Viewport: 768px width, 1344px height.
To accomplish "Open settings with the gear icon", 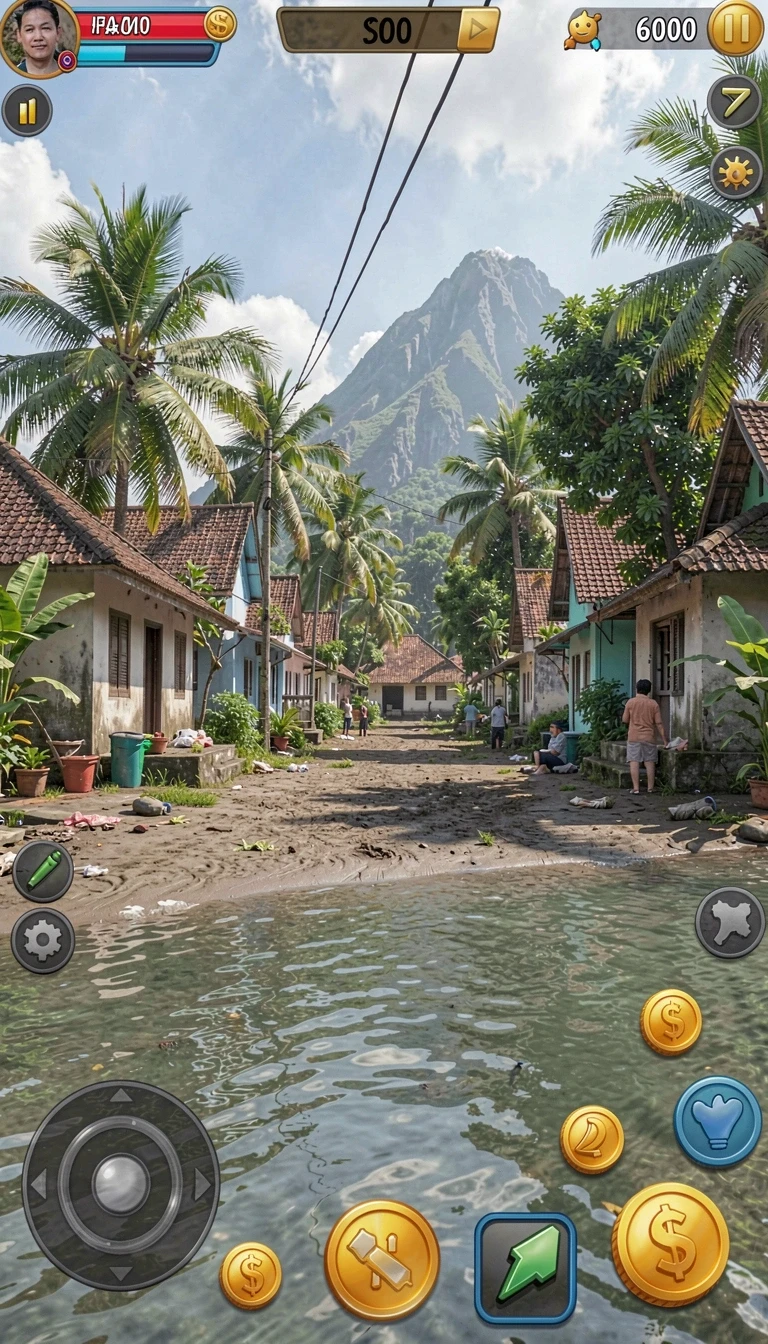I will click(43, 940).
